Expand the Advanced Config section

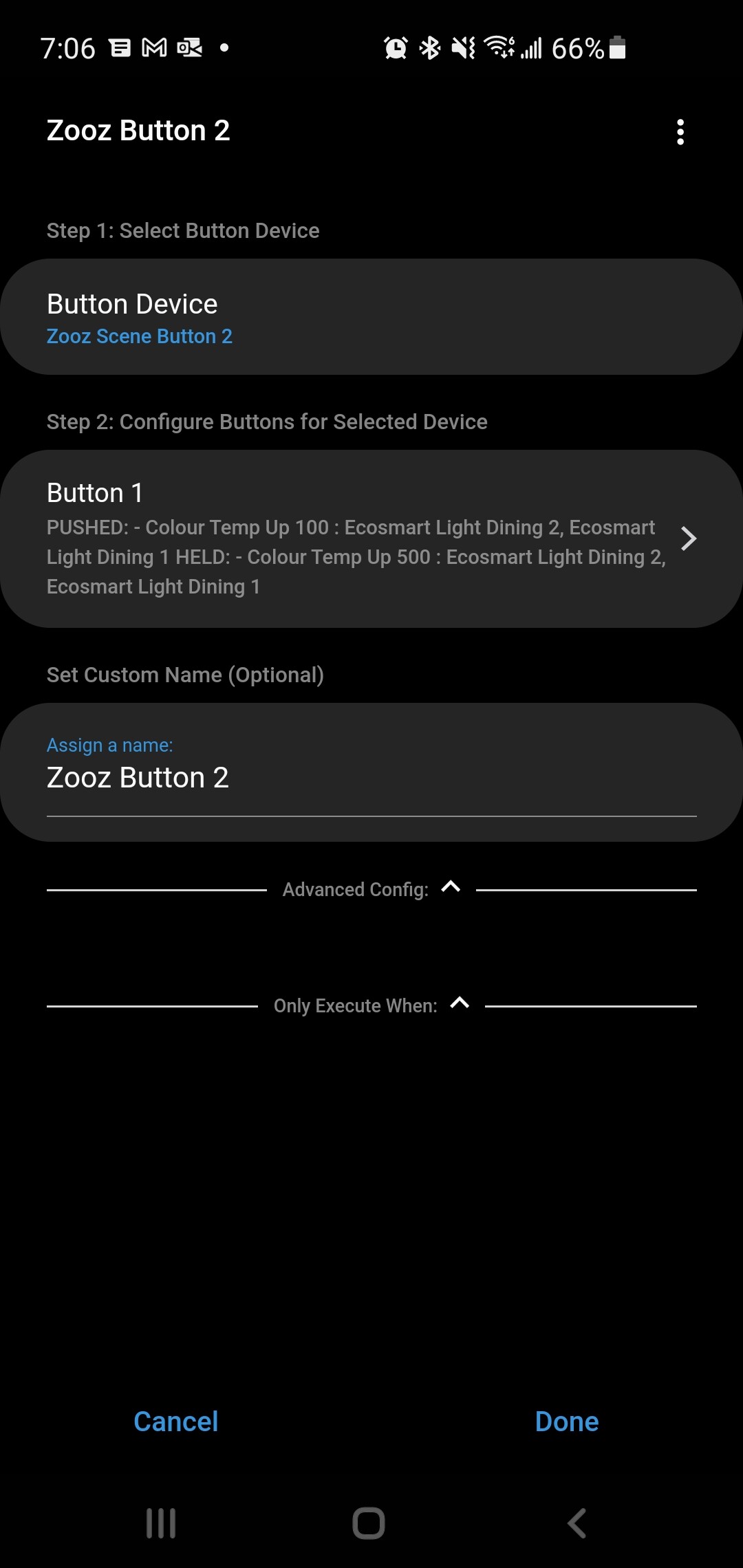[371, 889]
